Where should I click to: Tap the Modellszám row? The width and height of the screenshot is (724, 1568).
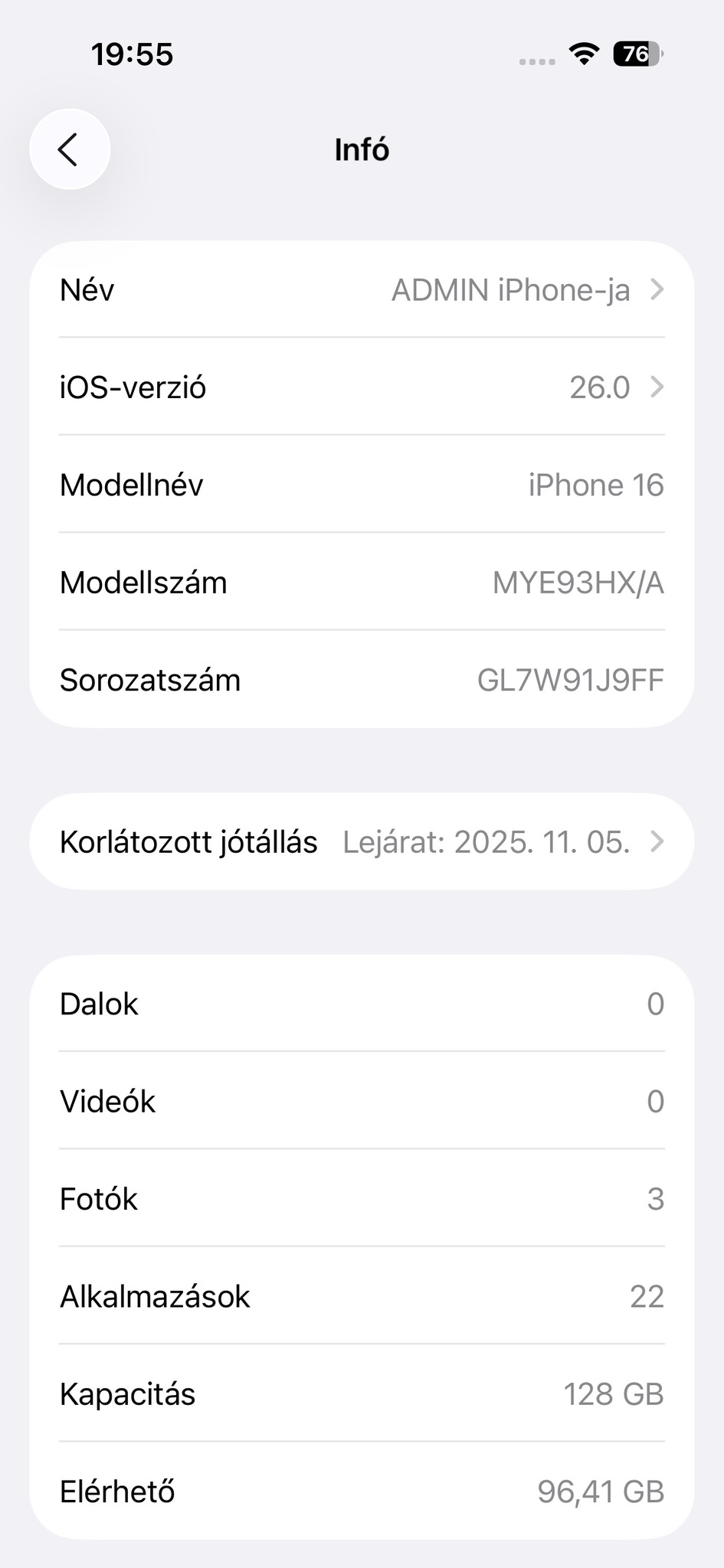click(x=362, y=583)
